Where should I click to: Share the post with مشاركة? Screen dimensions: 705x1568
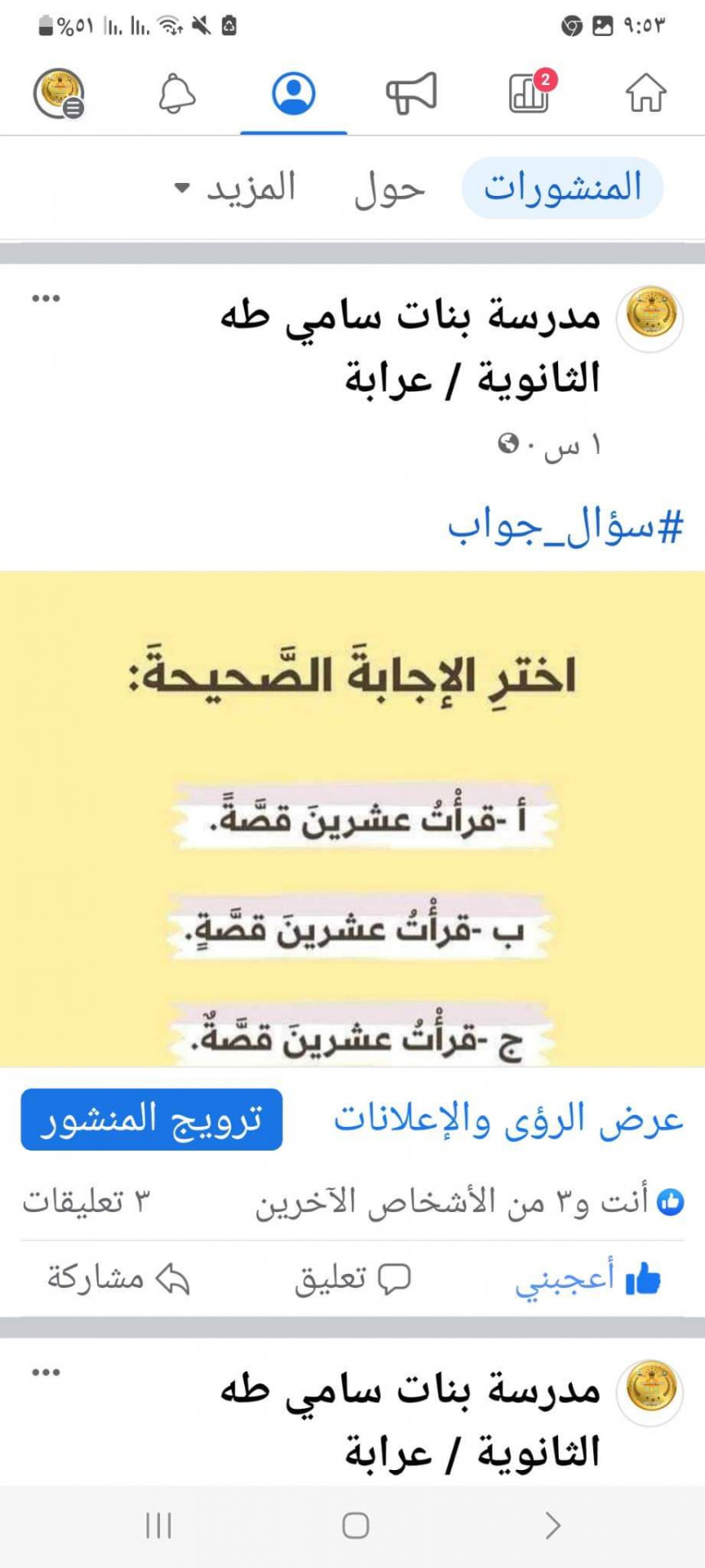(118, 1279)
